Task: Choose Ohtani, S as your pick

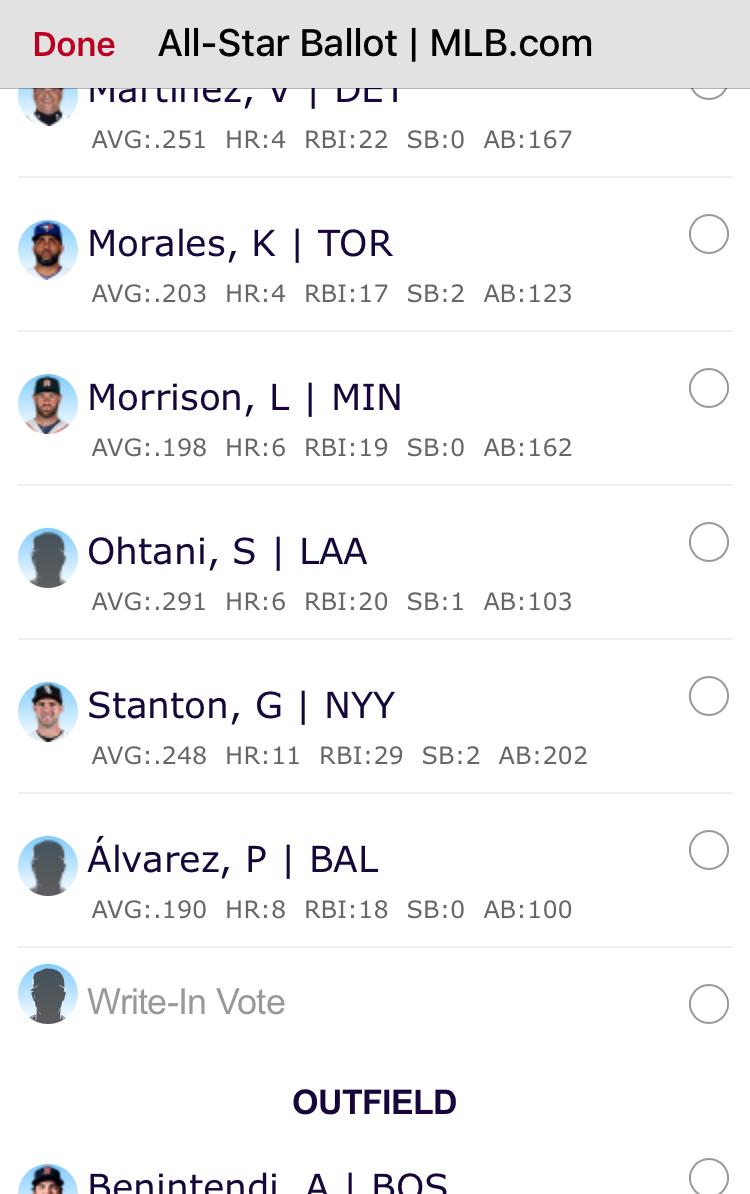Action: click(708, 543)
